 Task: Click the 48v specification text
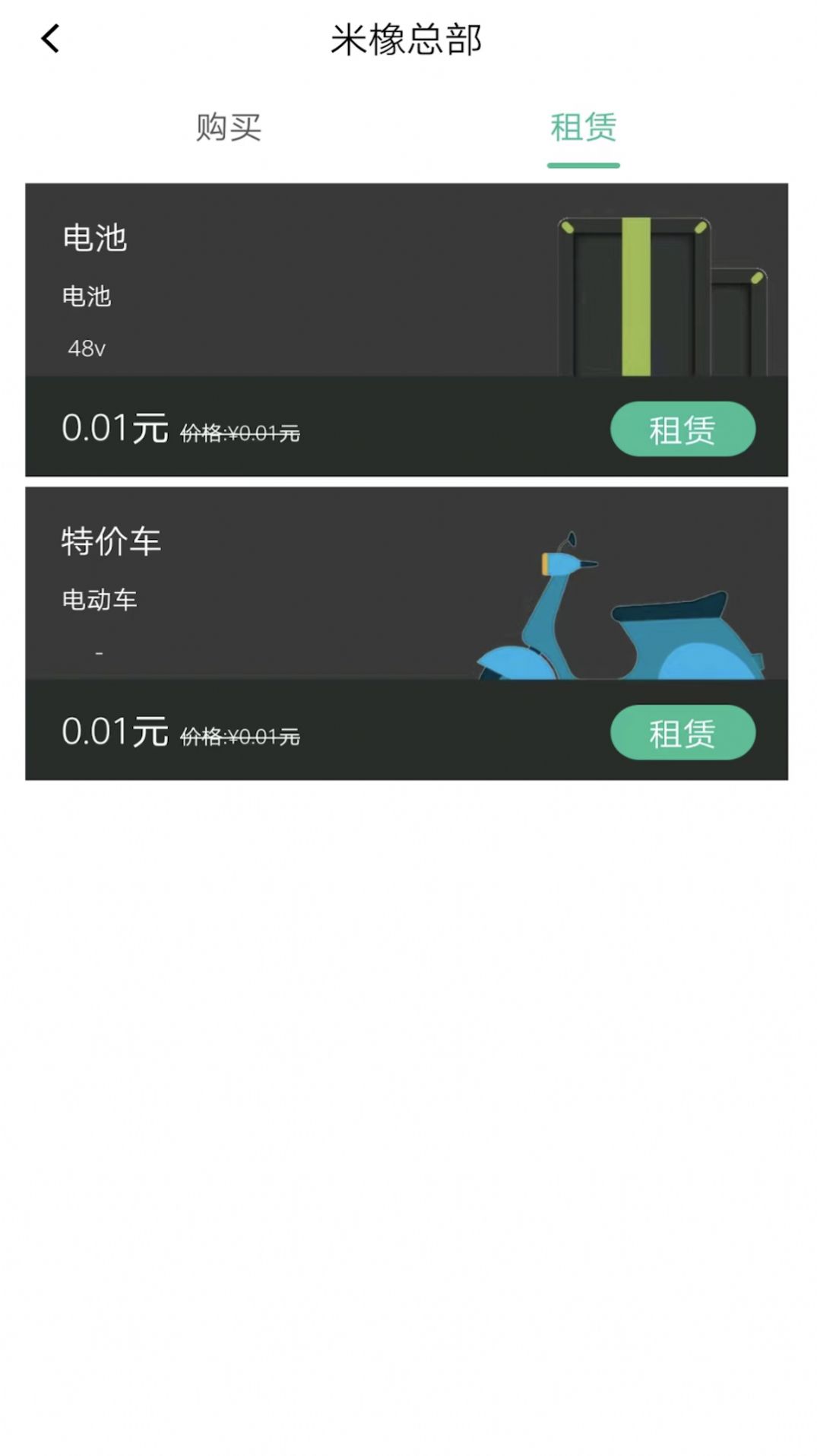pos(86,348)
